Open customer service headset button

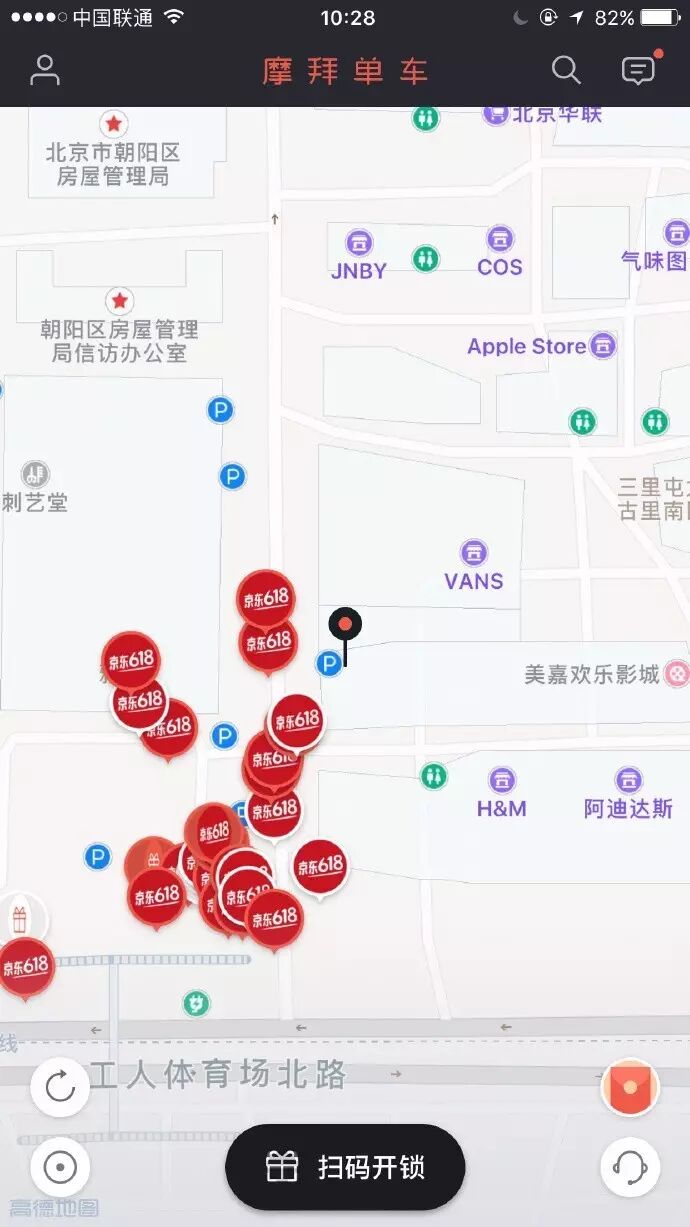[630, 1167]
